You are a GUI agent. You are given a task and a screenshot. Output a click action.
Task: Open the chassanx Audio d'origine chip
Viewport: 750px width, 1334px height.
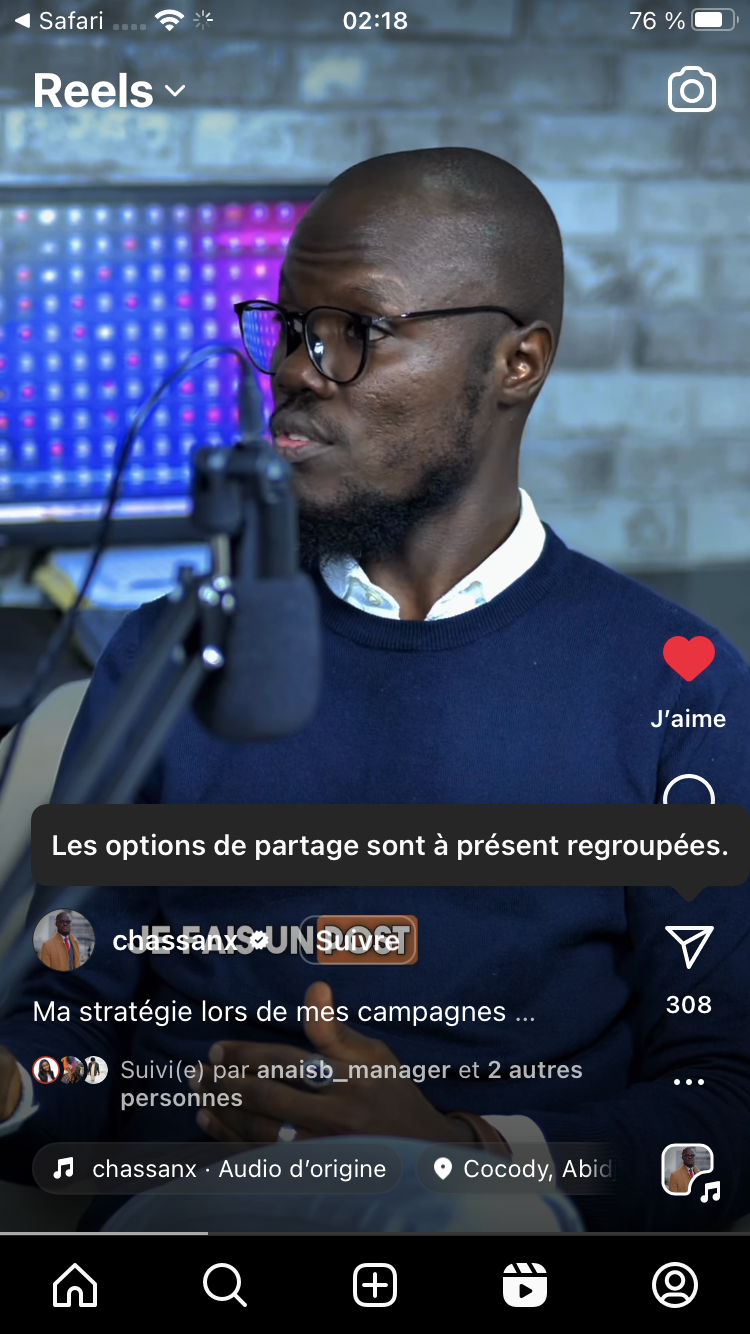coord(218,1168)
